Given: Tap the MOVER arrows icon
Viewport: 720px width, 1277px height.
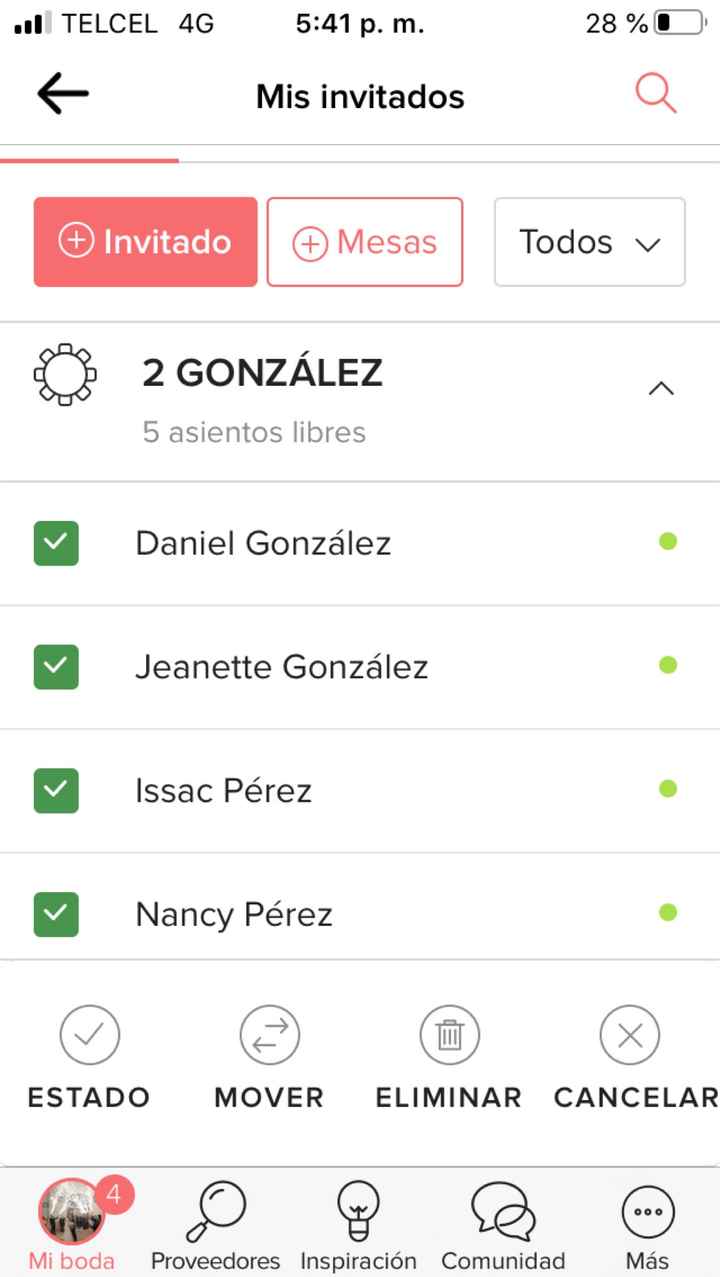Looking at the screenshot, I should pyautogui.click(x=268, y=1035).
